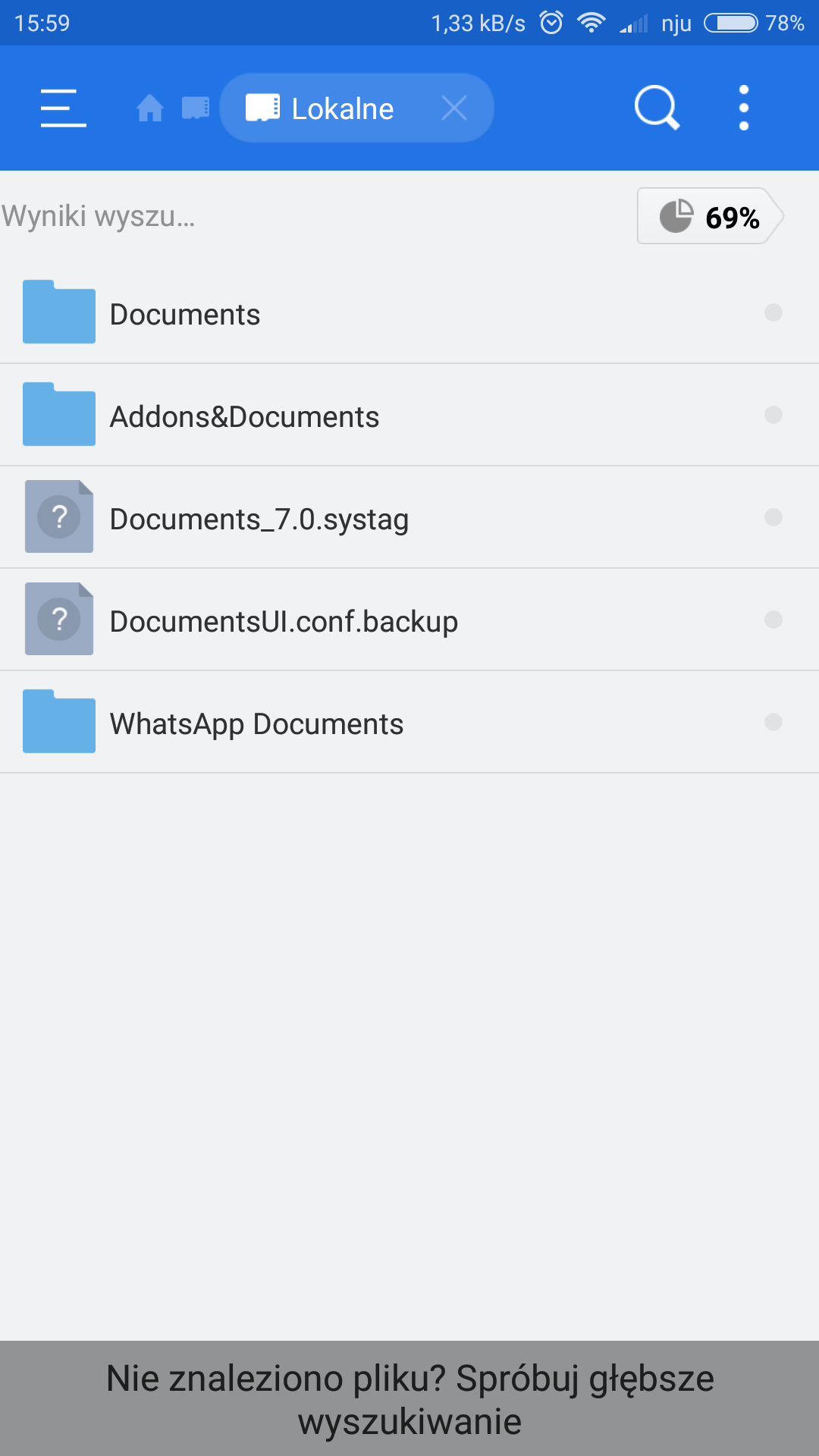Go to the home location icon
The height and width of the screenshot is (1456, 819).
point(150,108)
